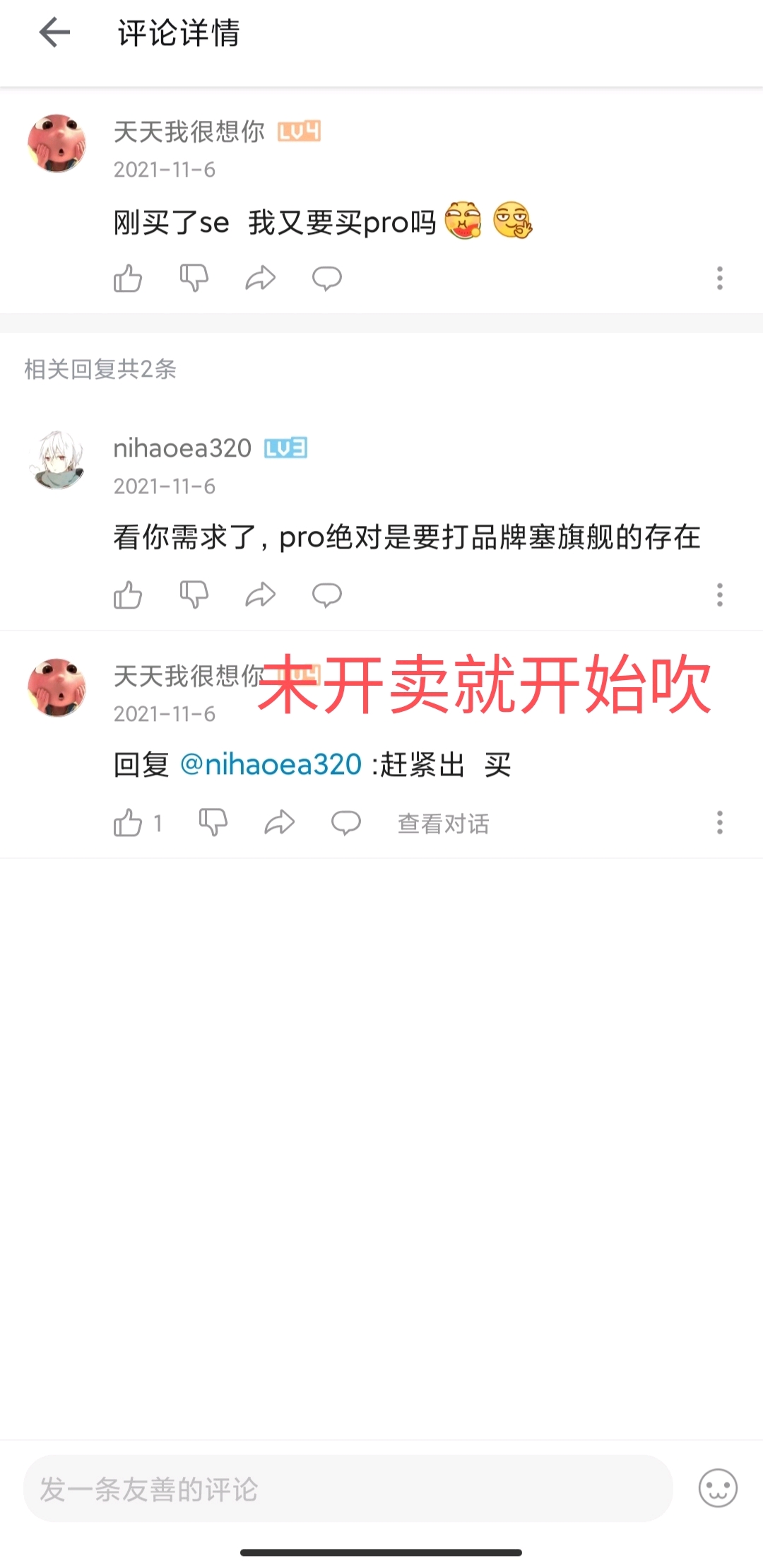Open more options on nihaoea320's reply
763x1568 pixels.
coord(720,595)
